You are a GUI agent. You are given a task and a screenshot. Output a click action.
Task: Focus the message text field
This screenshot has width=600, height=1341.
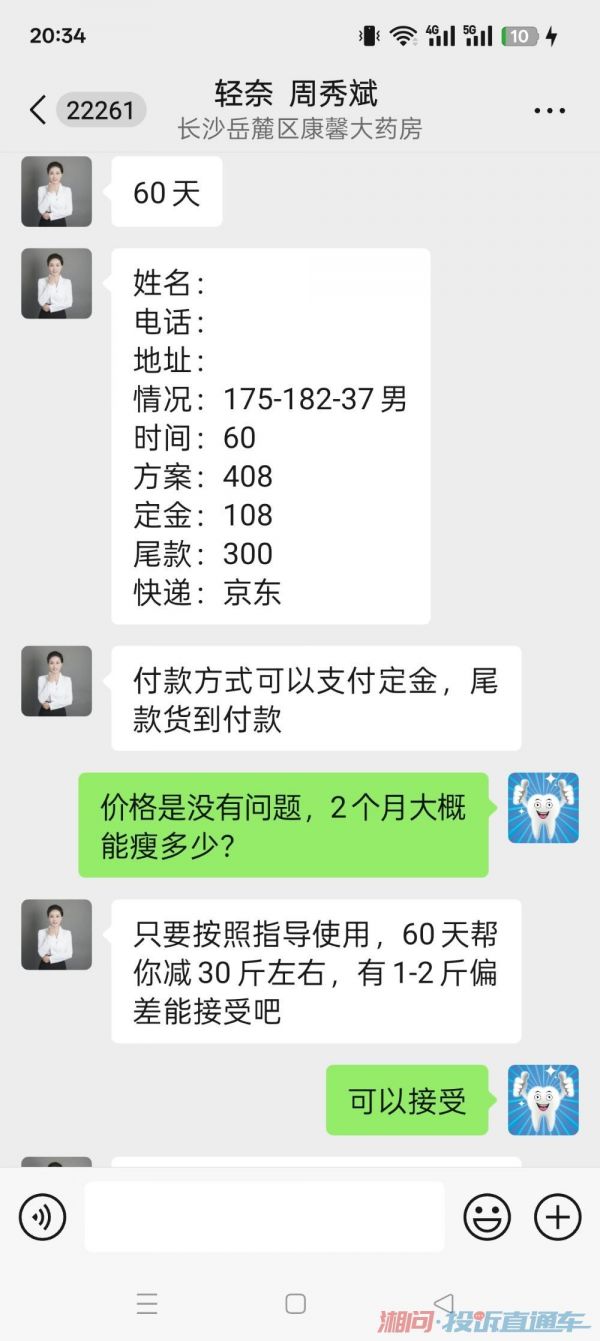click(264, 1217)
